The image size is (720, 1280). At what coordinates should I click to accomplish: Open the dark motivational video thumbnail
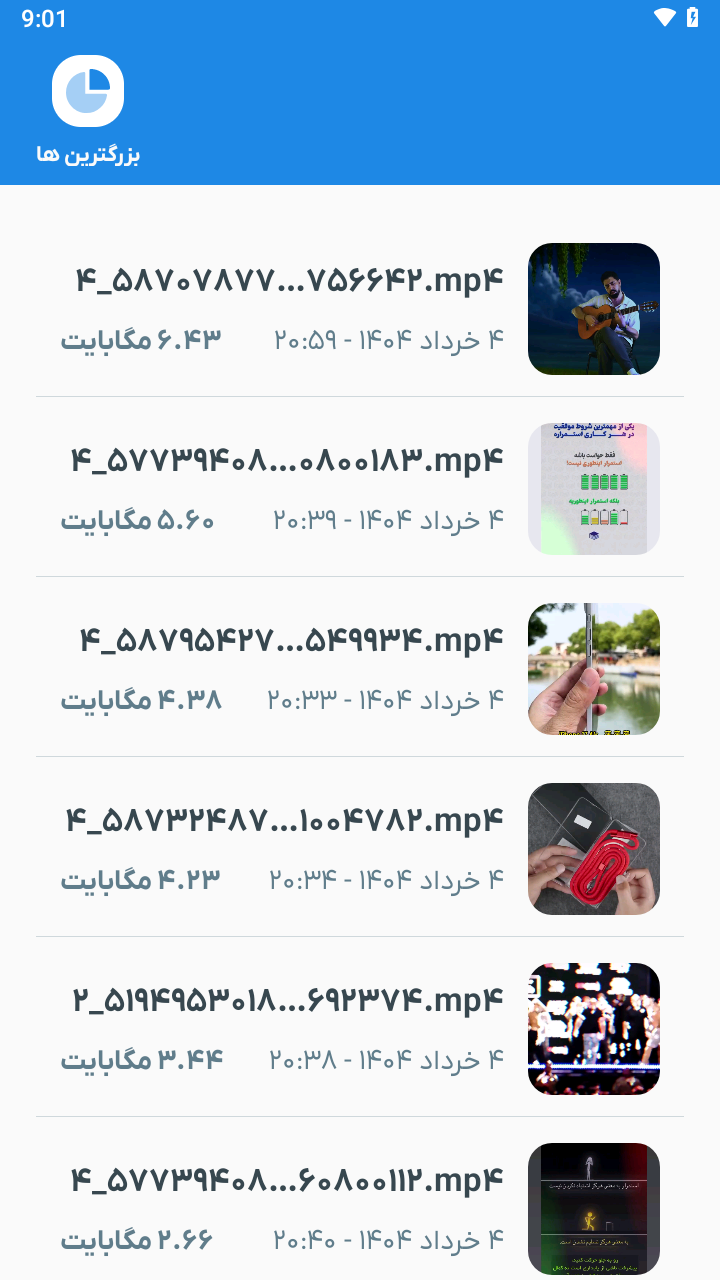click(x=594, y=1208)
